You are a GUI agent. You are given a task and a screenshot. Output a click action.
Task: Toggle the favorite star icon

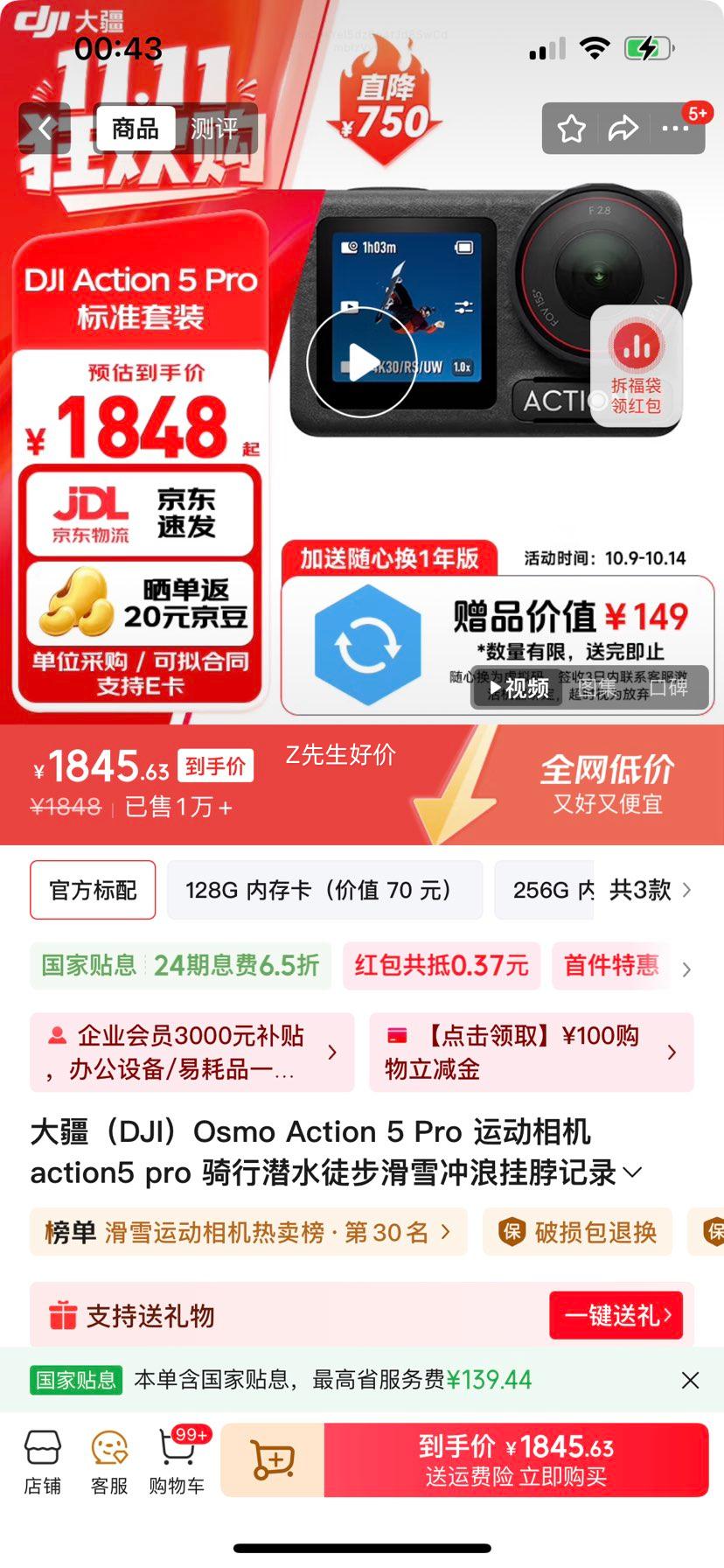572,129
